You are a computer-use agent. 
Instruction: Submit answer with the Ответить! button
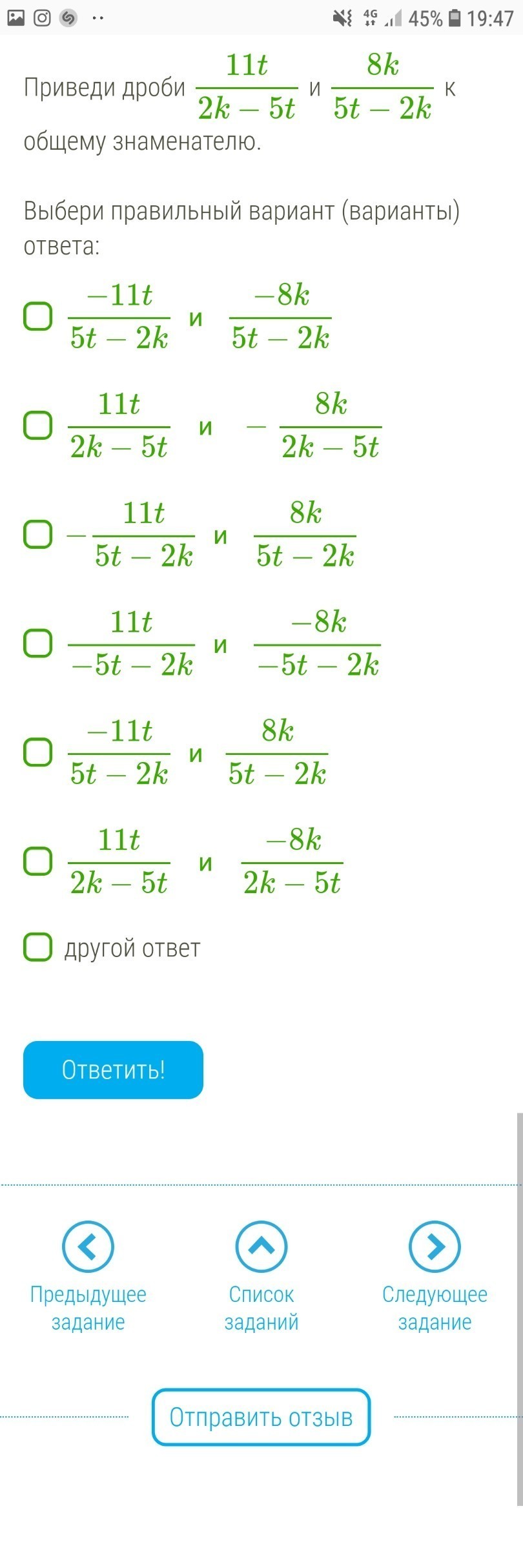click(113, 1070)
